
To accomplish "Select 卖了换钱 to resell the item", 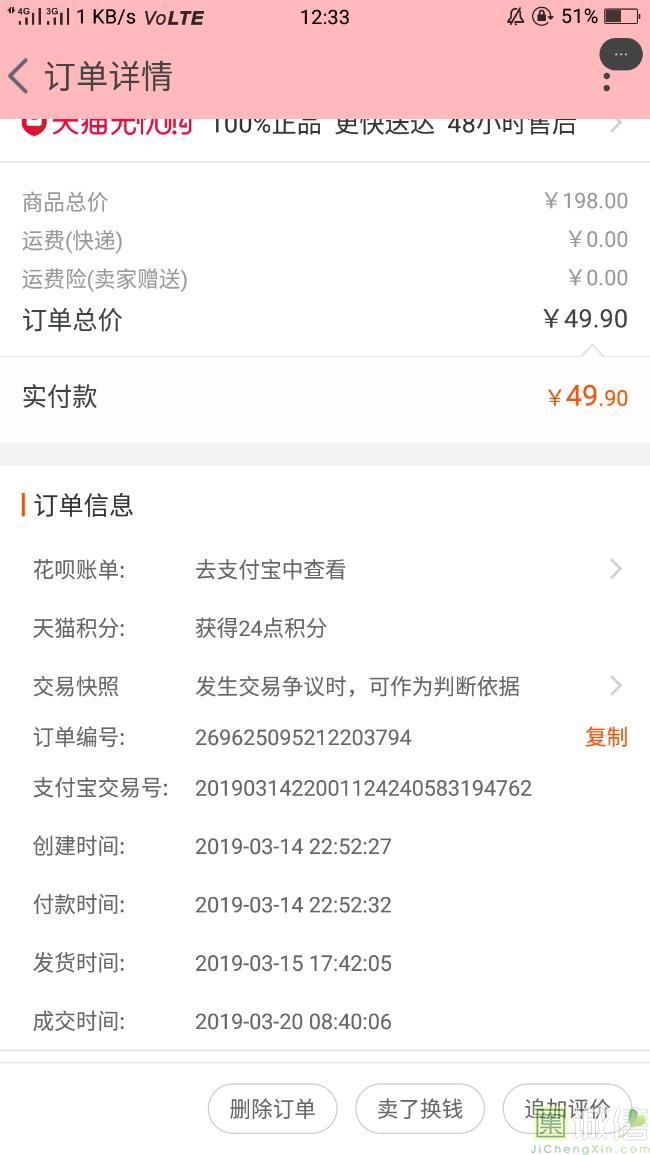I will pos(420,1109).
